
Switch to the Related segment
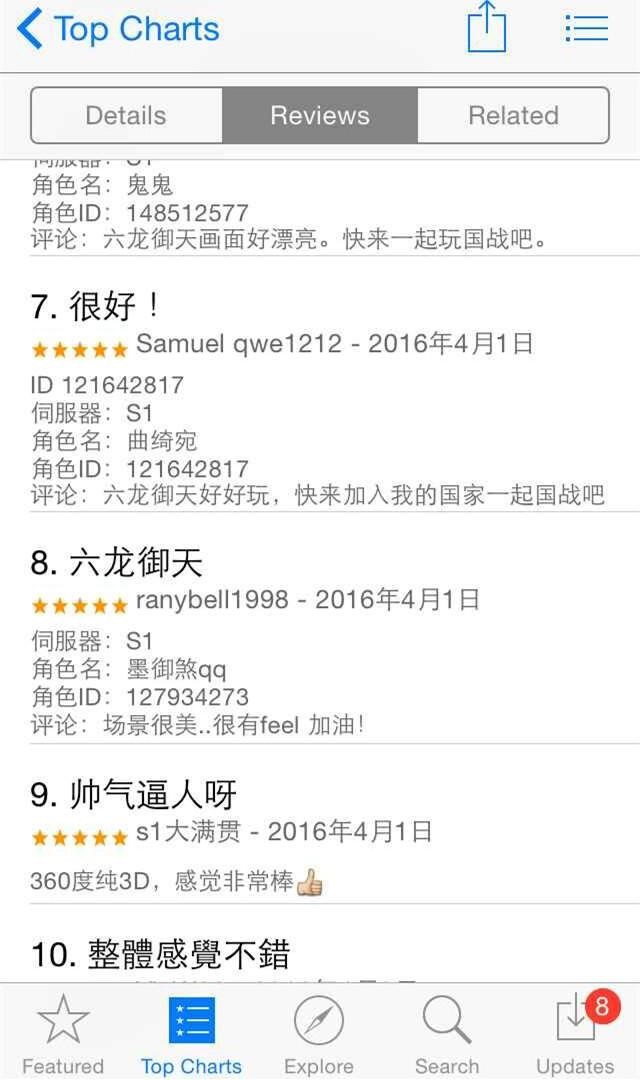[513, 116]
